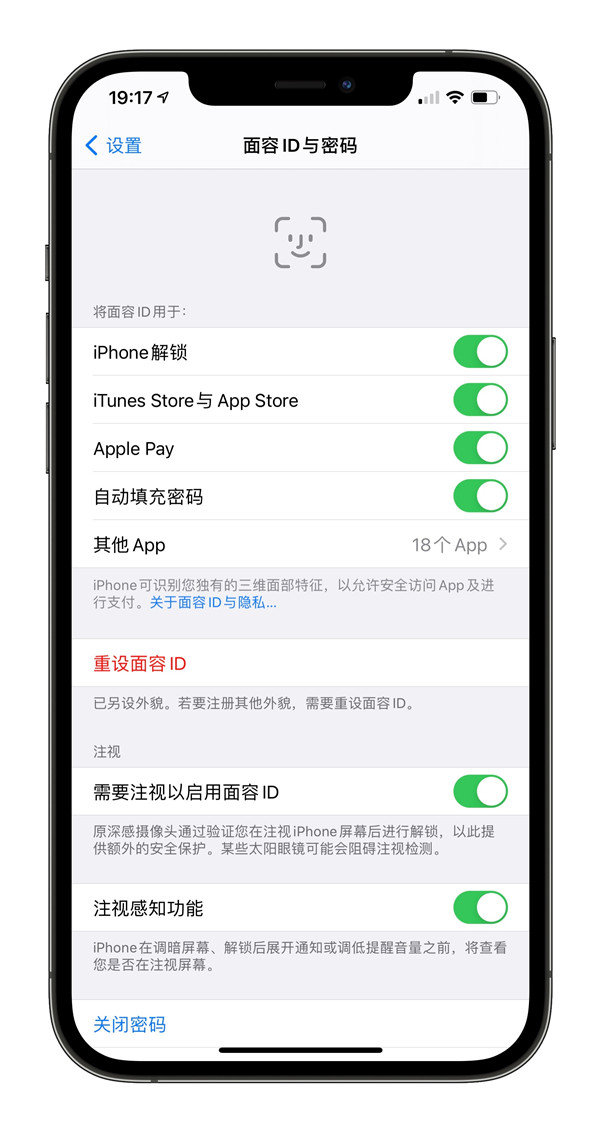
Task: Toggle 需要注视以启用面容ID
Action: tap(480, 792)
